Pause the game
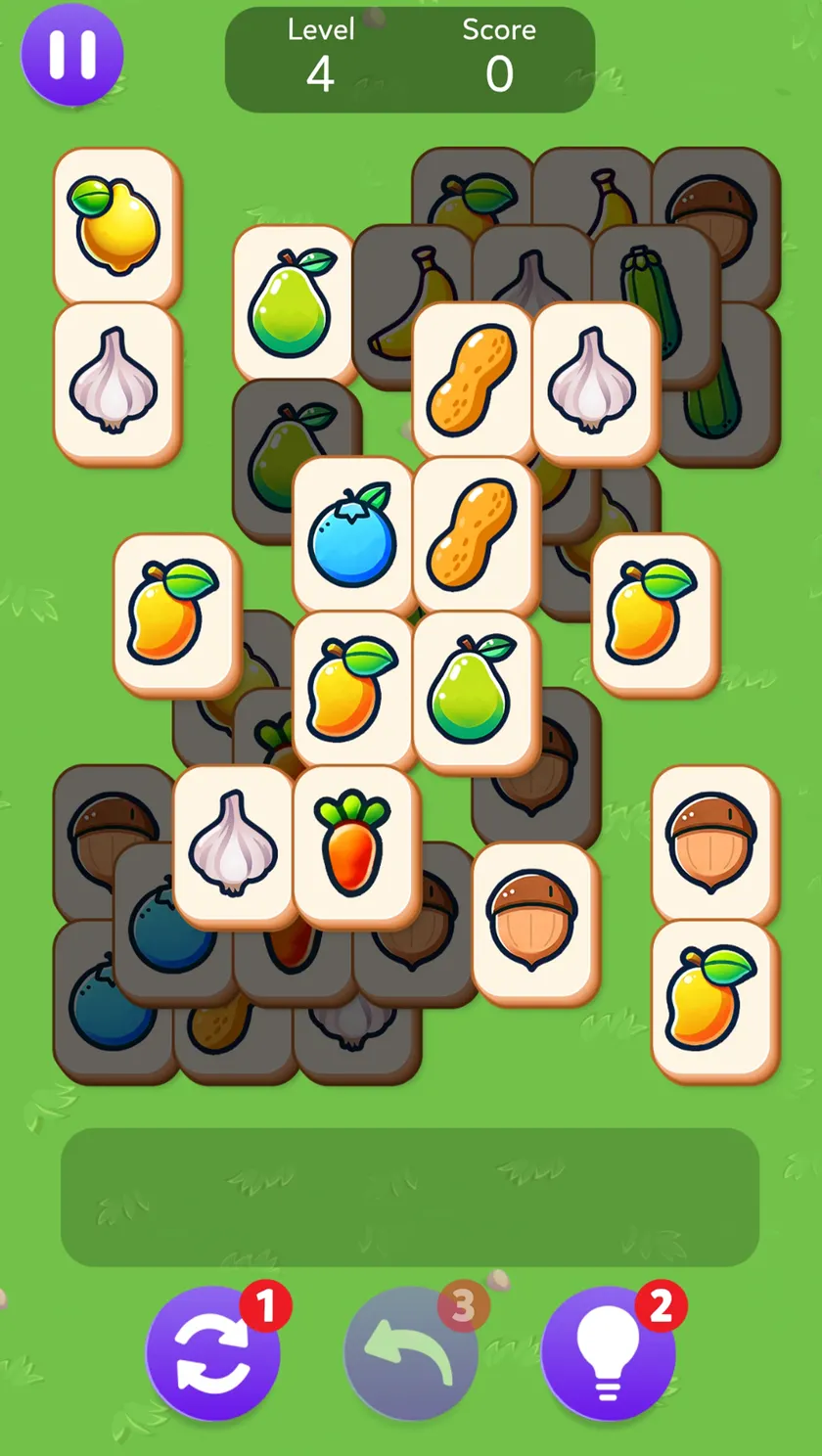The image size is (822, 1456). click(x=71, y=54)
